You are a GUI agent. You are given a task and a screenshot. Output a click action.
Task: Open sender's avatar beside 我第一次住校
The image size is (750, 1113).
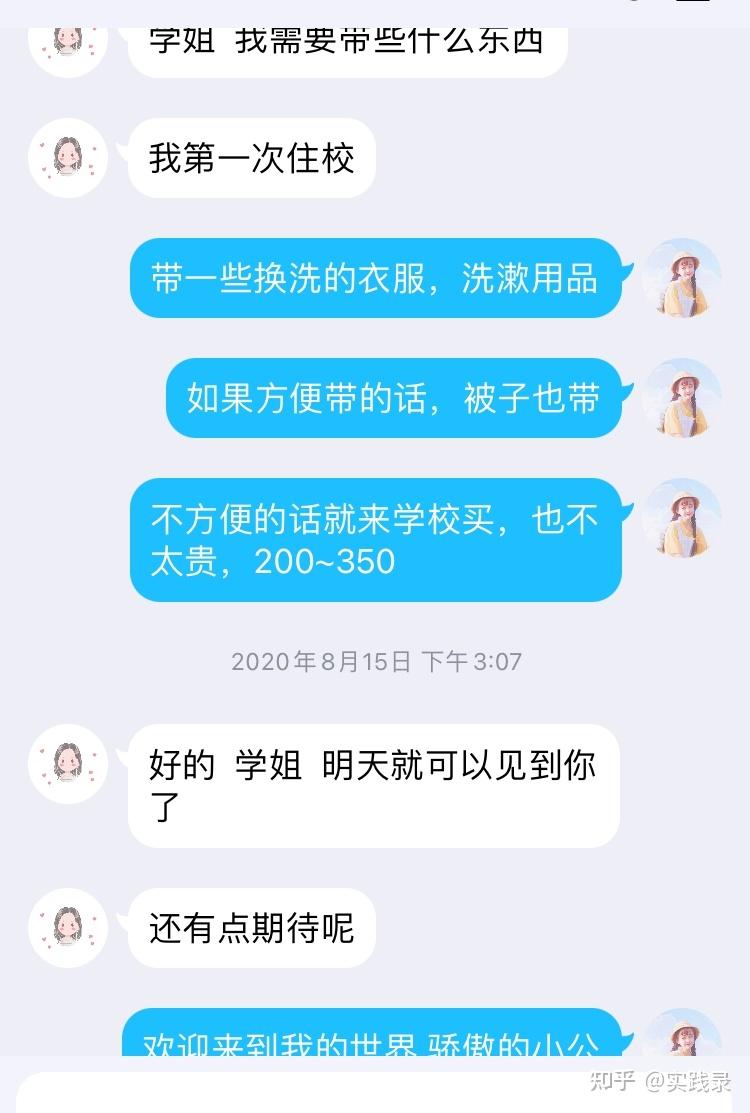coord(68,158)
